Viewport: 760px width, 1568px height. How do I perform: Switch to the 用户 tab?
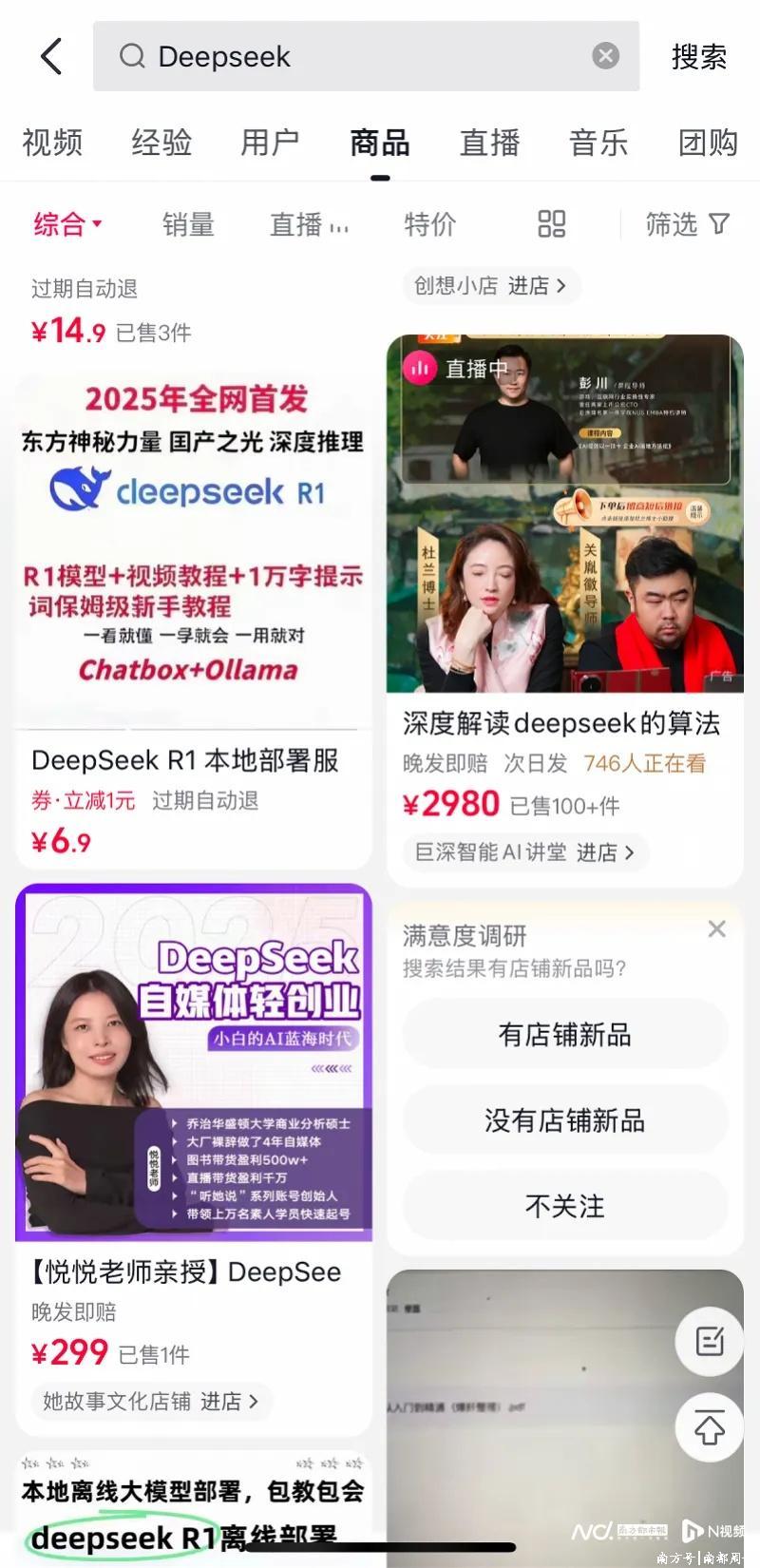270,143
